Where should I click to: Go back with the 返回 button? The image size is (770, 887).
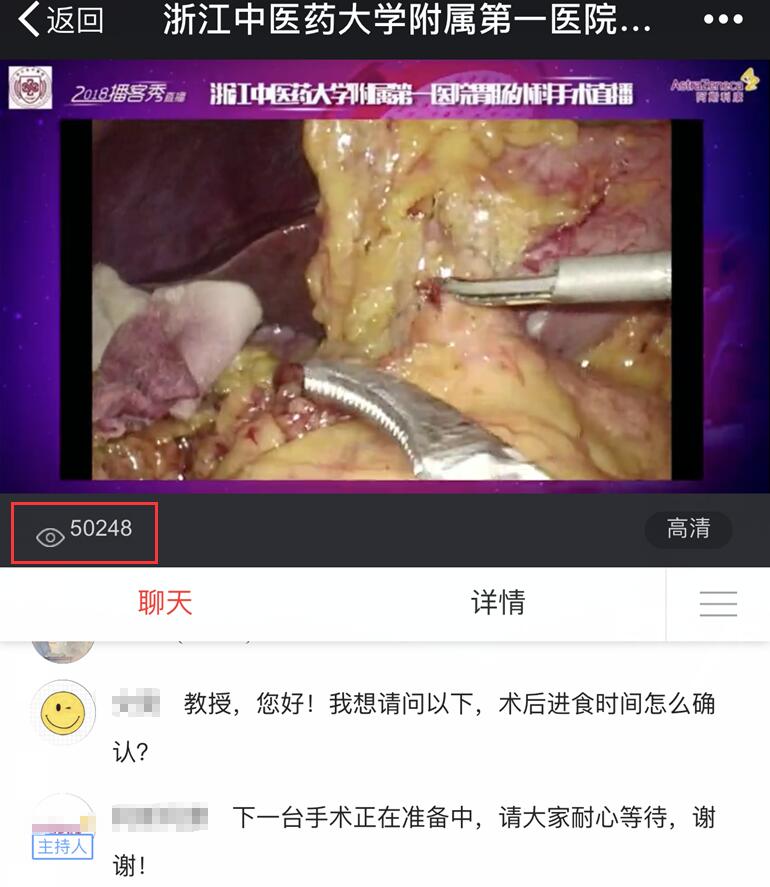62,20
